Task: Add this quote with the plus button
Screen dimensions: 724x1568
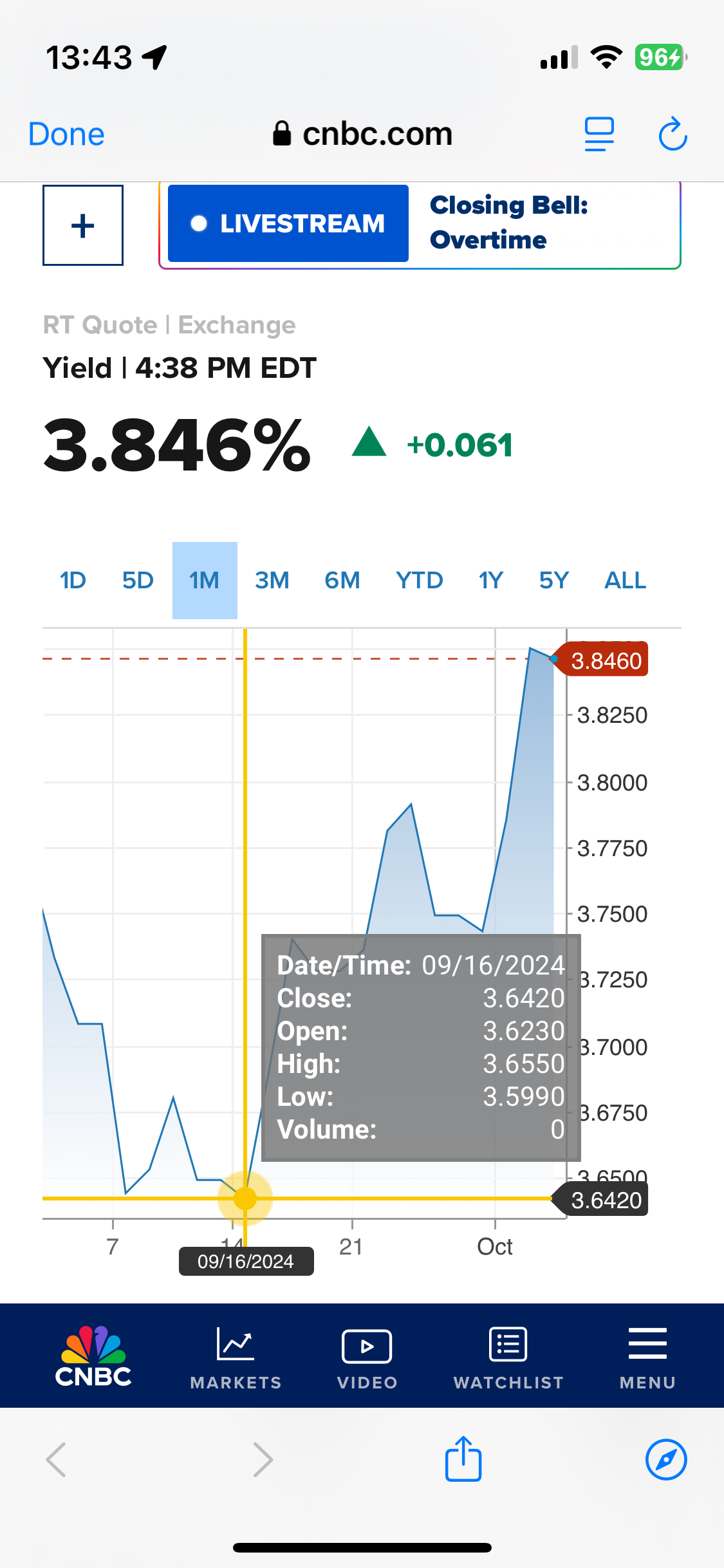Action: [83, 225]
